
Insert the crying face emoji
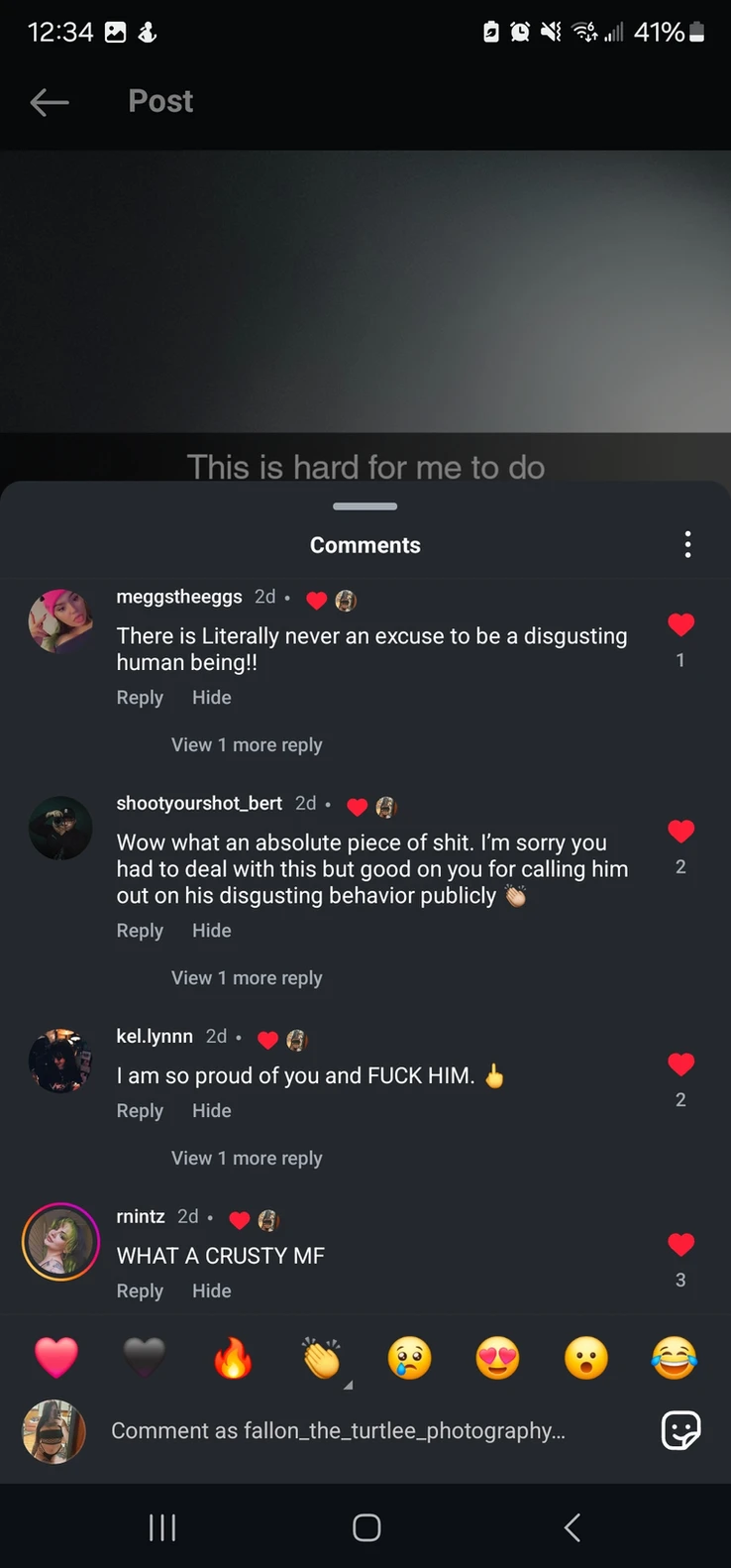coord(409,1358)
